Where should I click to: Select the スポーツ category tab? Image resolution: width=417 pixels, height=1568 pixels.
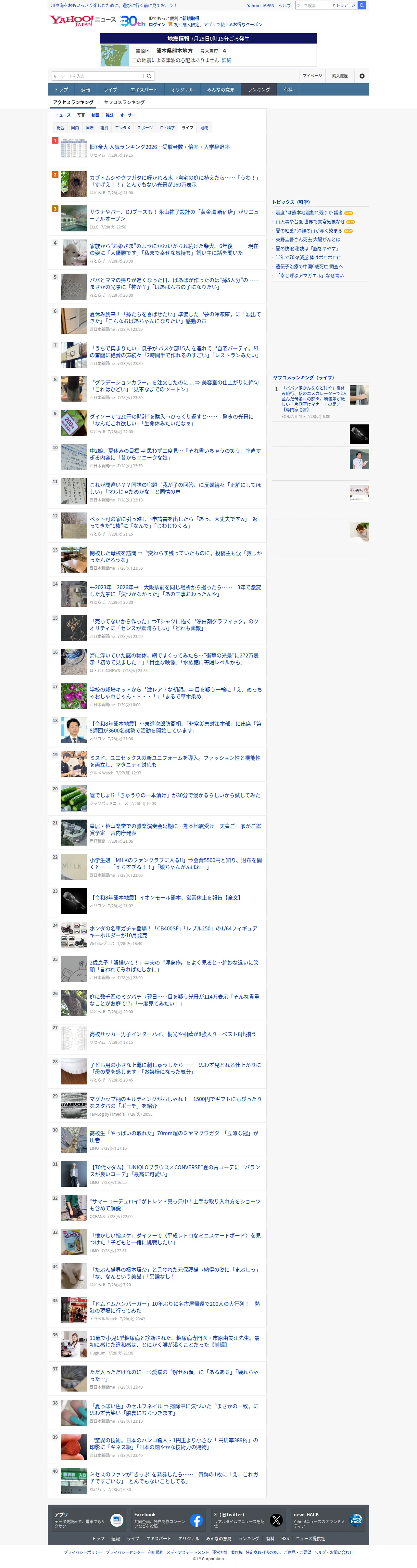(x=145, y=128)
